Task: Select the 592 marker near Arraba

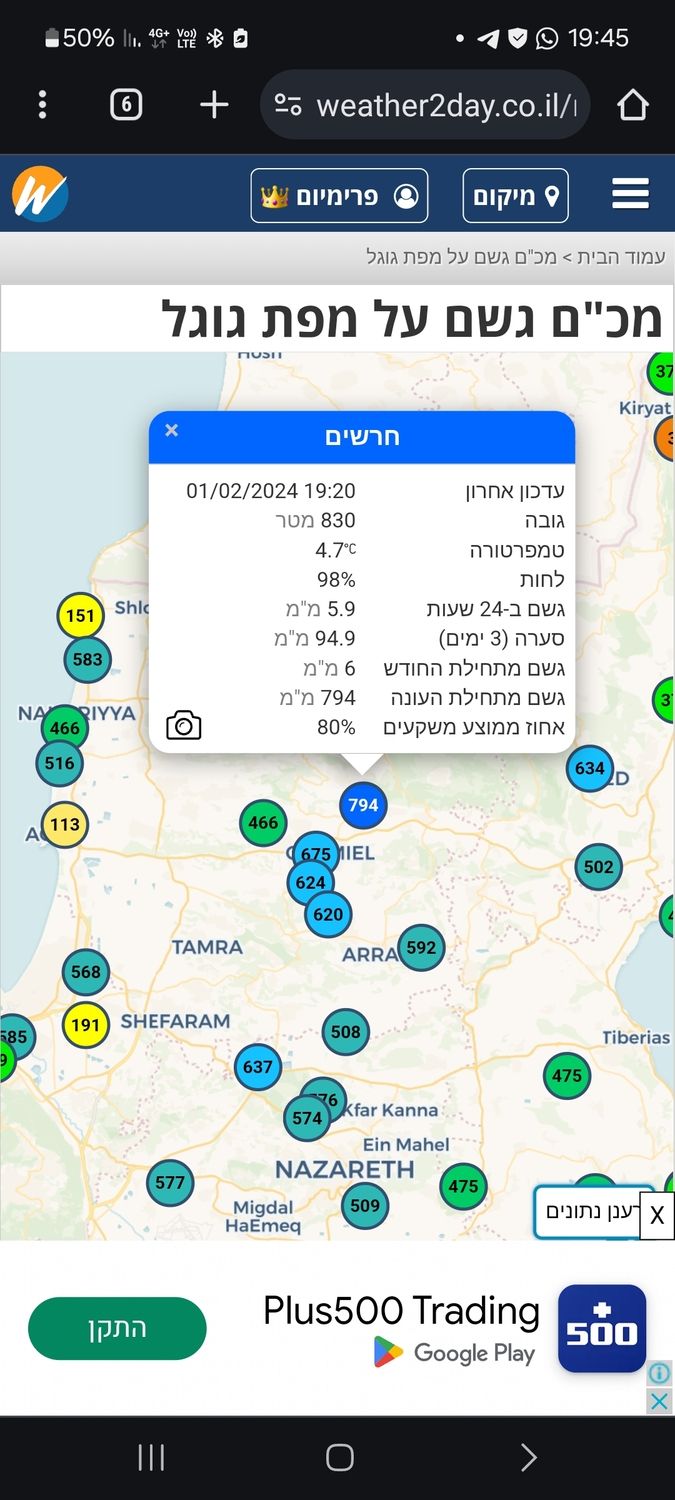Action: pos(421,947)
